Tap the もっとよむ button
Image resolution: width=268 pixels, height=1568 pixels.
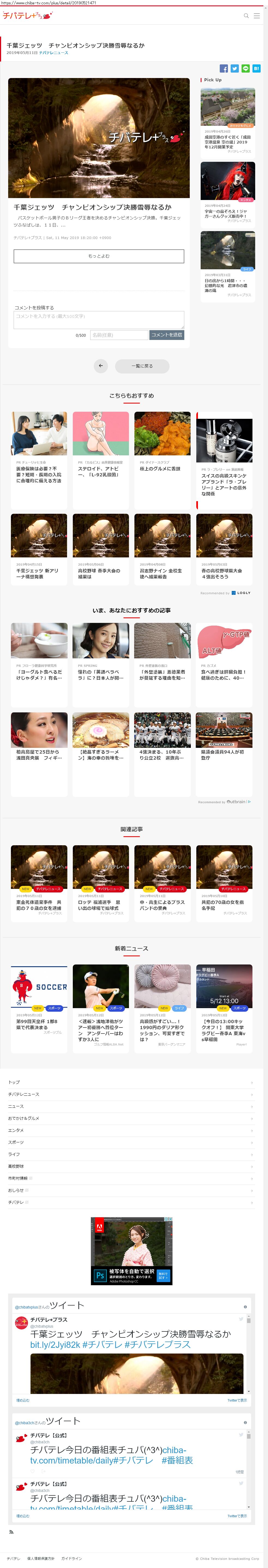[98, 256]
